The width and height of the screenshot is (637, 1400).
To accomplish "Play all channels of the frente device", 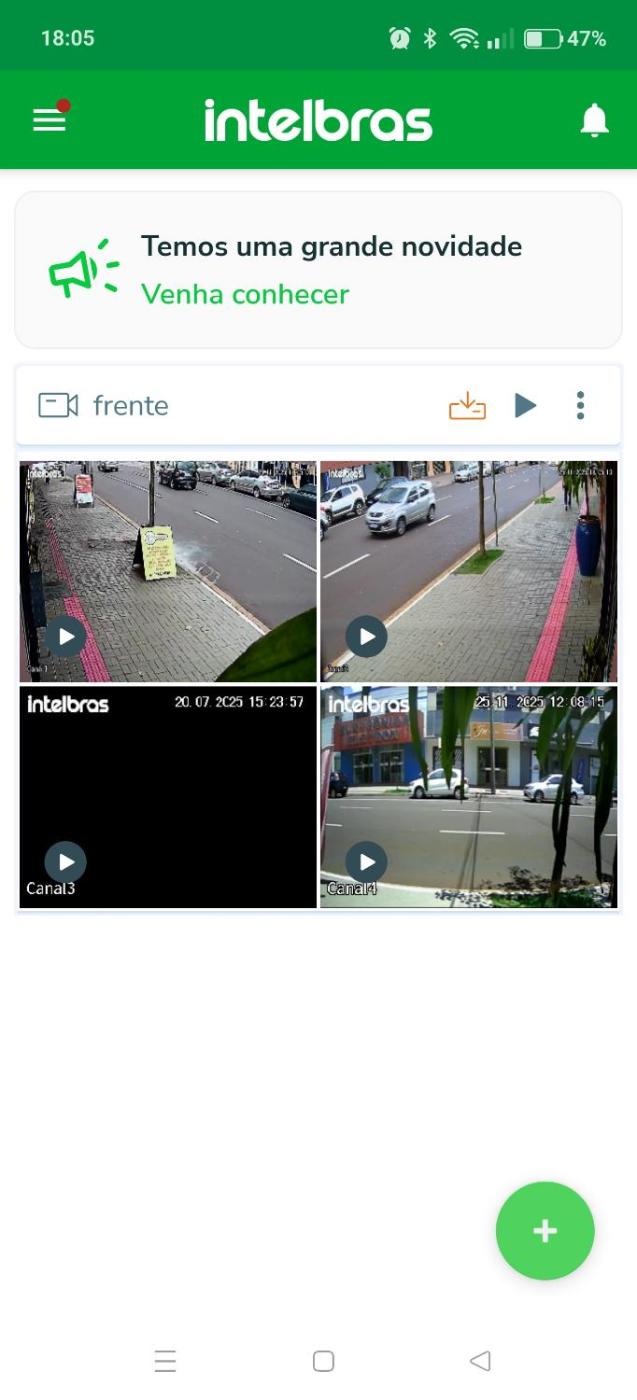I will (525, 405).
